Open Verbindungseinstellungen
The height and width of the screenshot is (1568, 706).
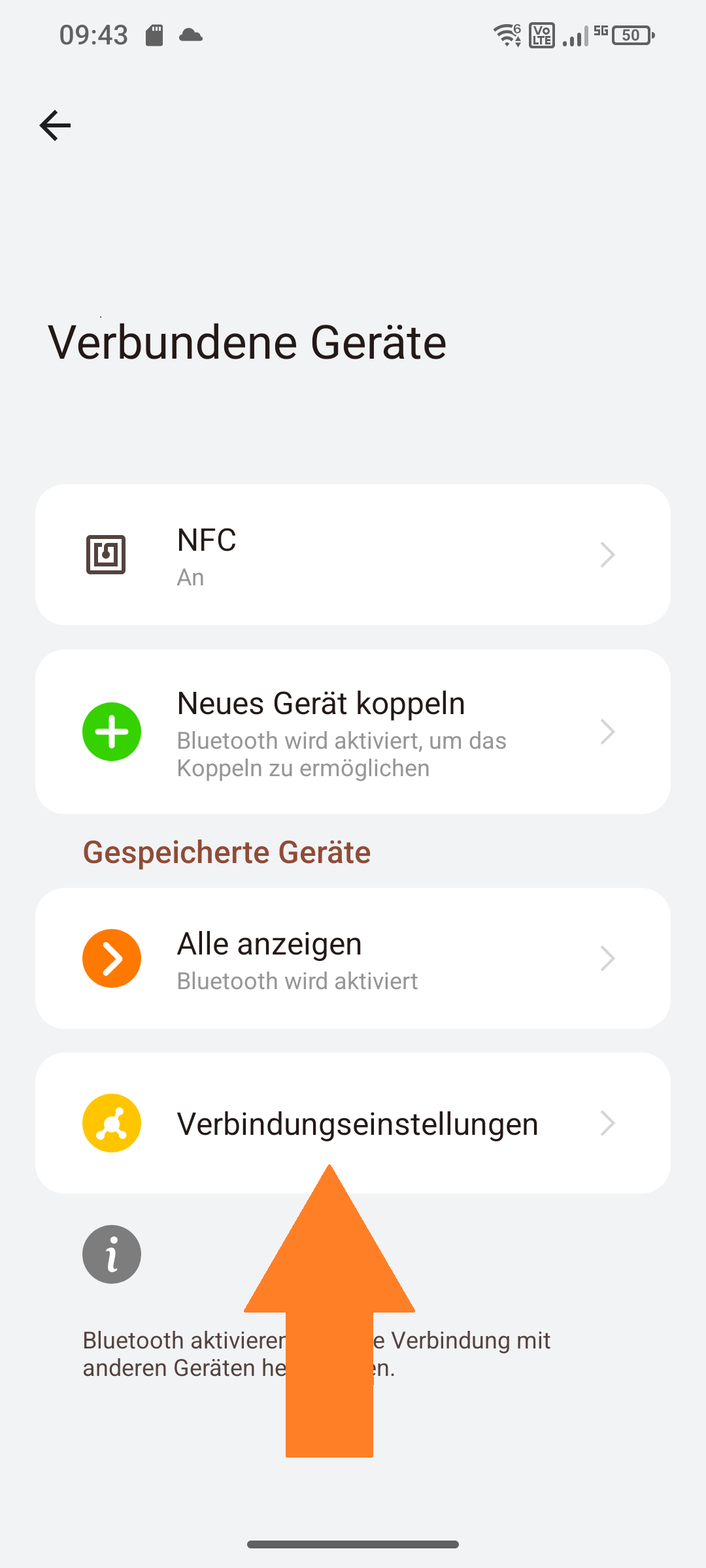[358, 1123]
